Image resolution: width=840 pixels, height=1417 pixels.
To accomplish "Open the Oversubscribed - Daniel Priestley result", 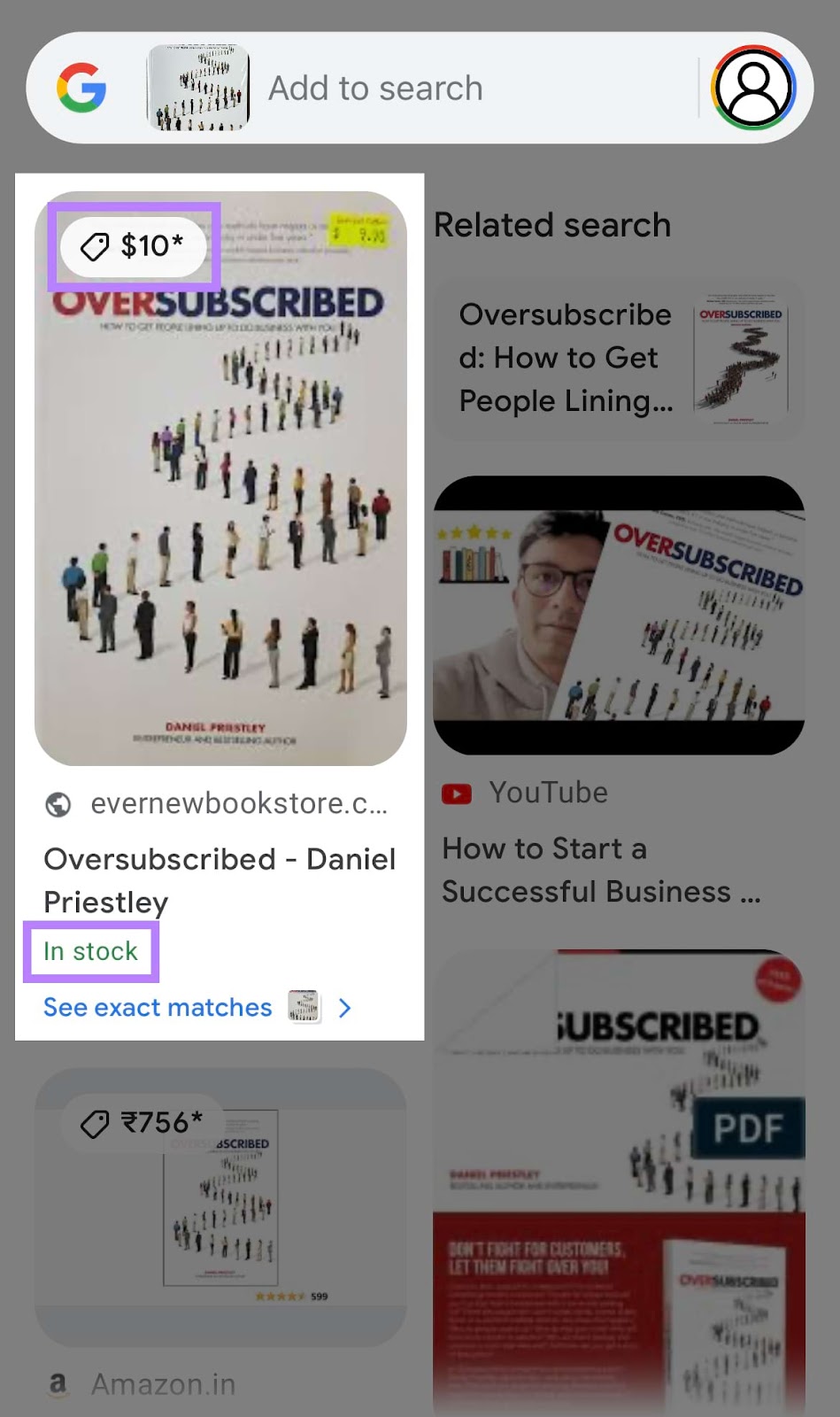I will [x=219, y=879].
